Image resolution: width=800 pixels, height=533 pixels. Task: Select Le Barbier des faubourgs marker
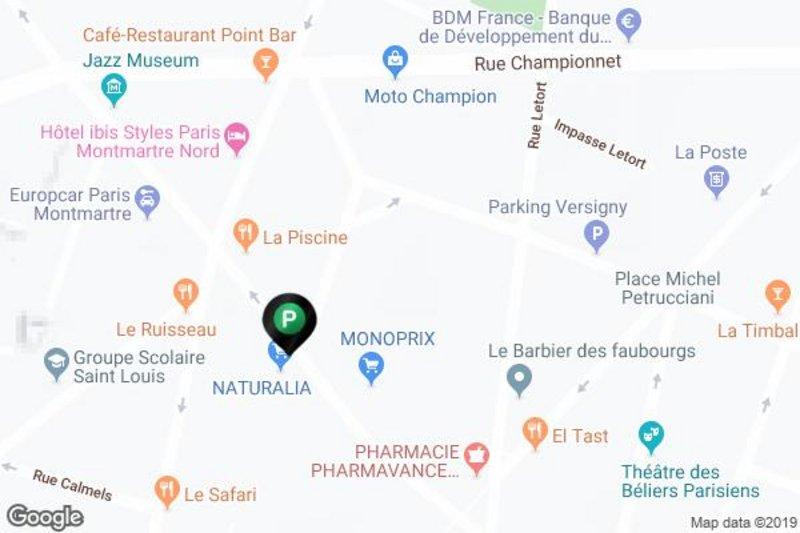click(518, 380)
